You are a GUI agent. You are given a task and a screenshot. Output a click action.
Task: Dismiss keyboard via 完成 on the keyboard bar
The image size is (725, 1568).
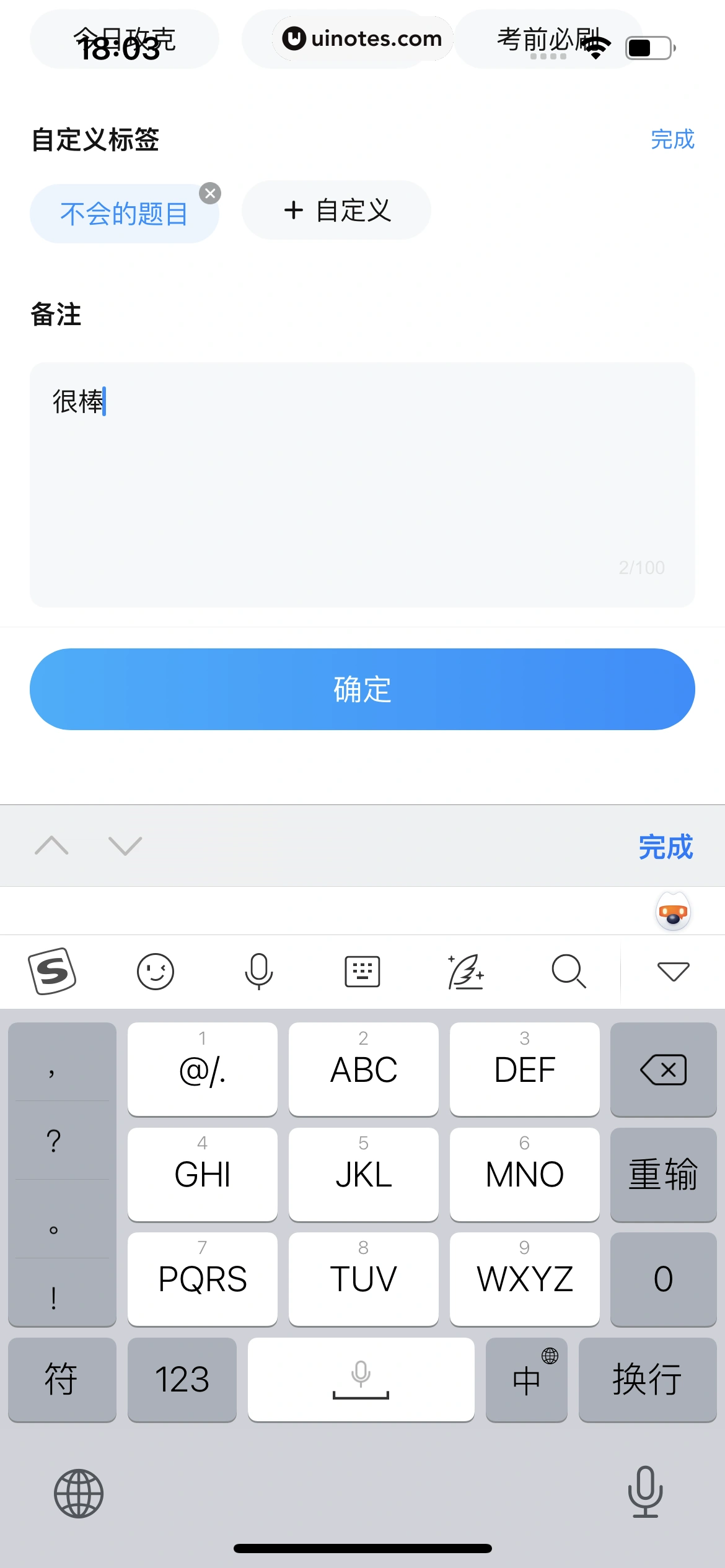pyautogui.click(x=666, y=847)
